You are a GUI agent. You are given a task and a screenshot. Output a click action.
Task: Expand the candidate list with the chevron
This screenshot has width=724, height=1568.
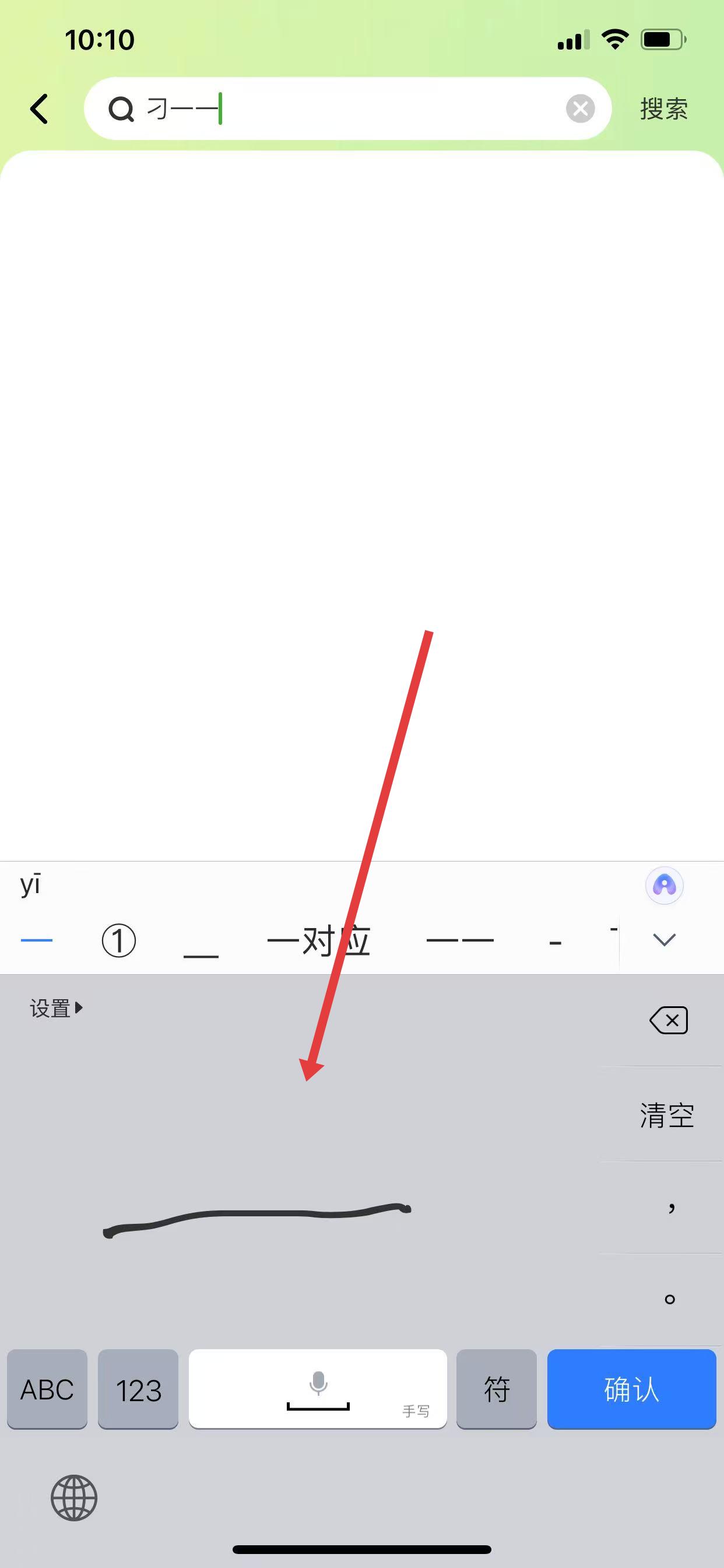(664, 939)
